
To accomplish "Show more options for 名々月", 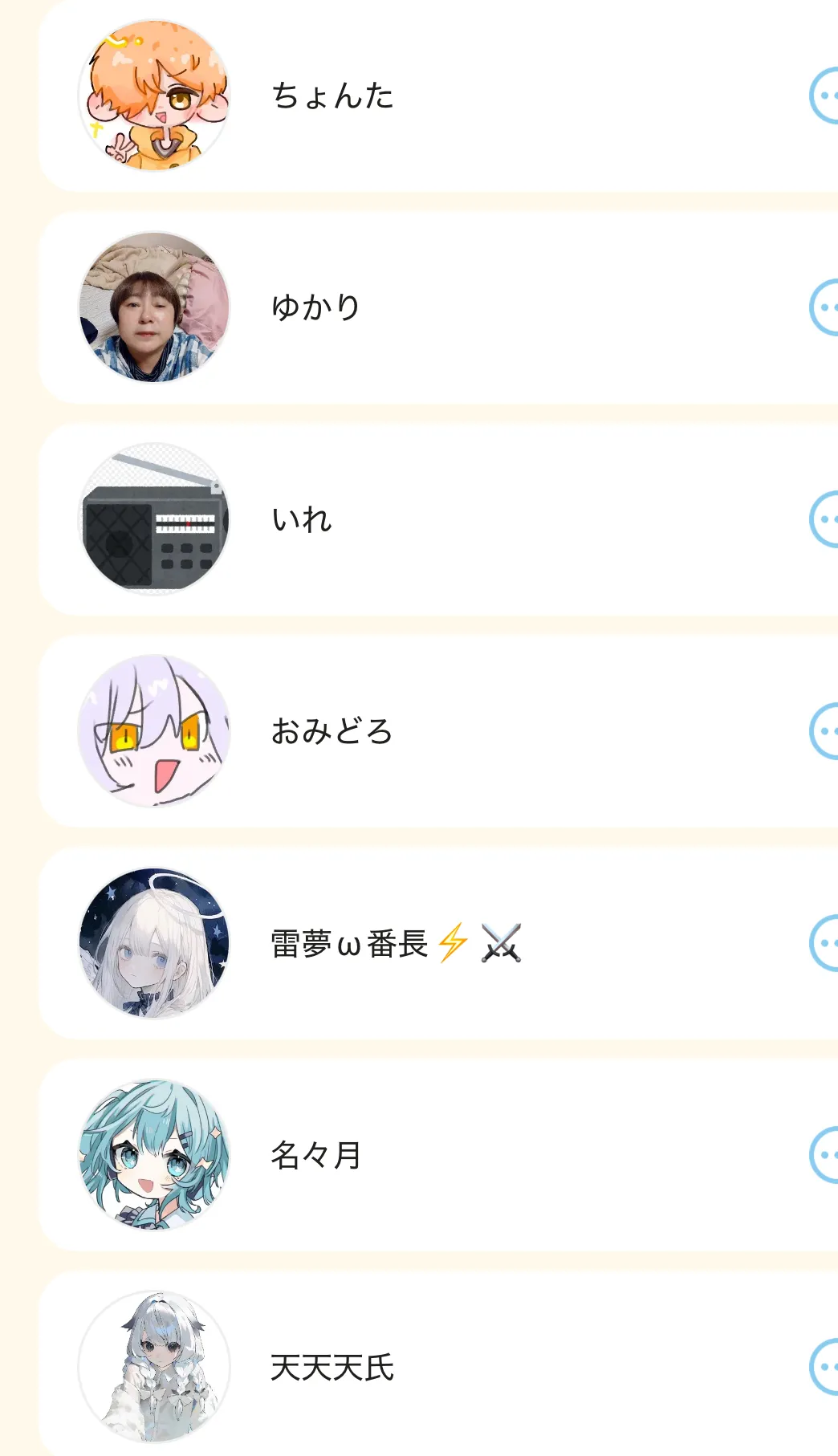I will click(x=824, y=1155).
